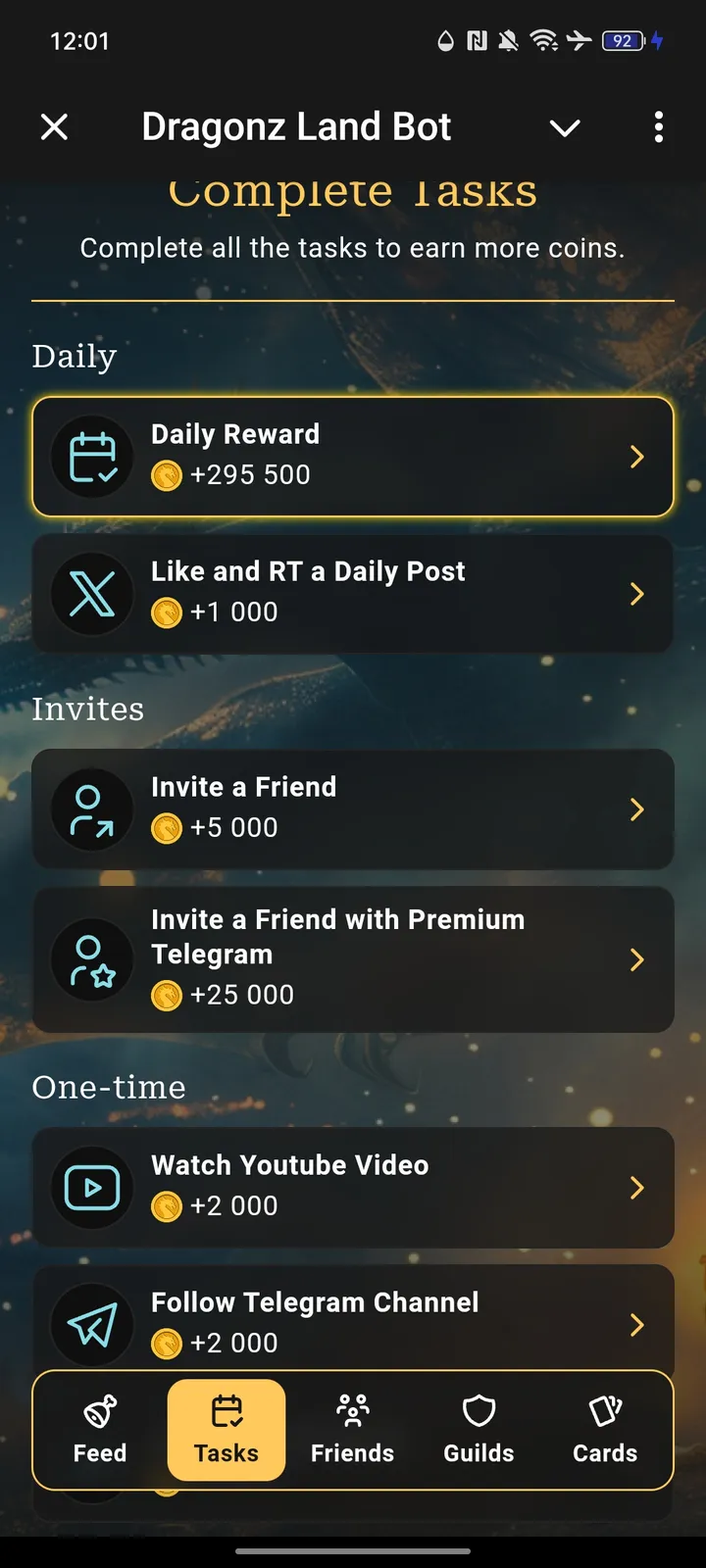This screenshot has height=1568, width=706.
Task: Open the Feed section via drumstick icon
Action: (99, 1429)
